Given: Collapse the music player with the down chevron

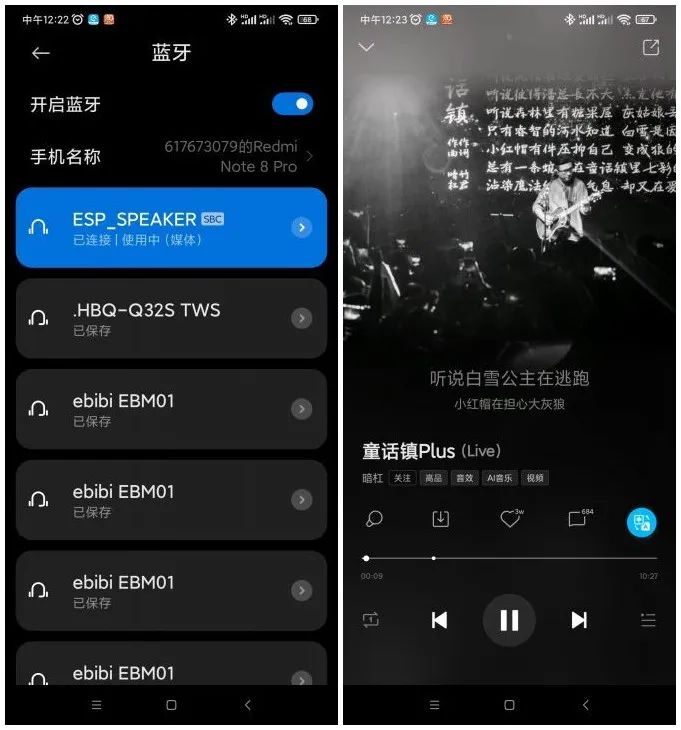Looking at the screenshot, I should (366, 47).
